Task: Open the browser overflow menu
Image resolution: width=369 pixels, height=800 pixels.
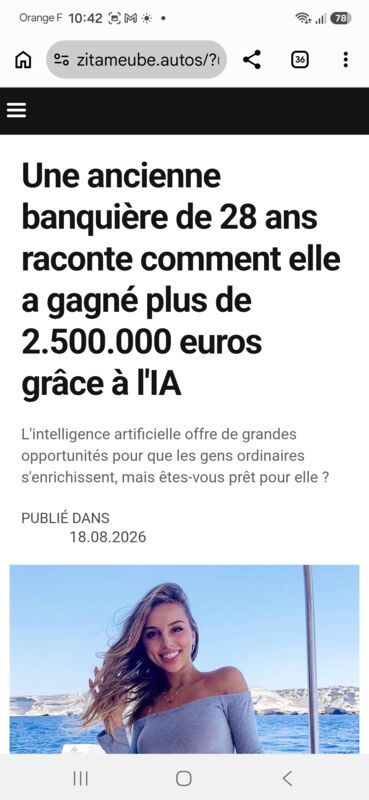Action: click(x=346, y=60)
